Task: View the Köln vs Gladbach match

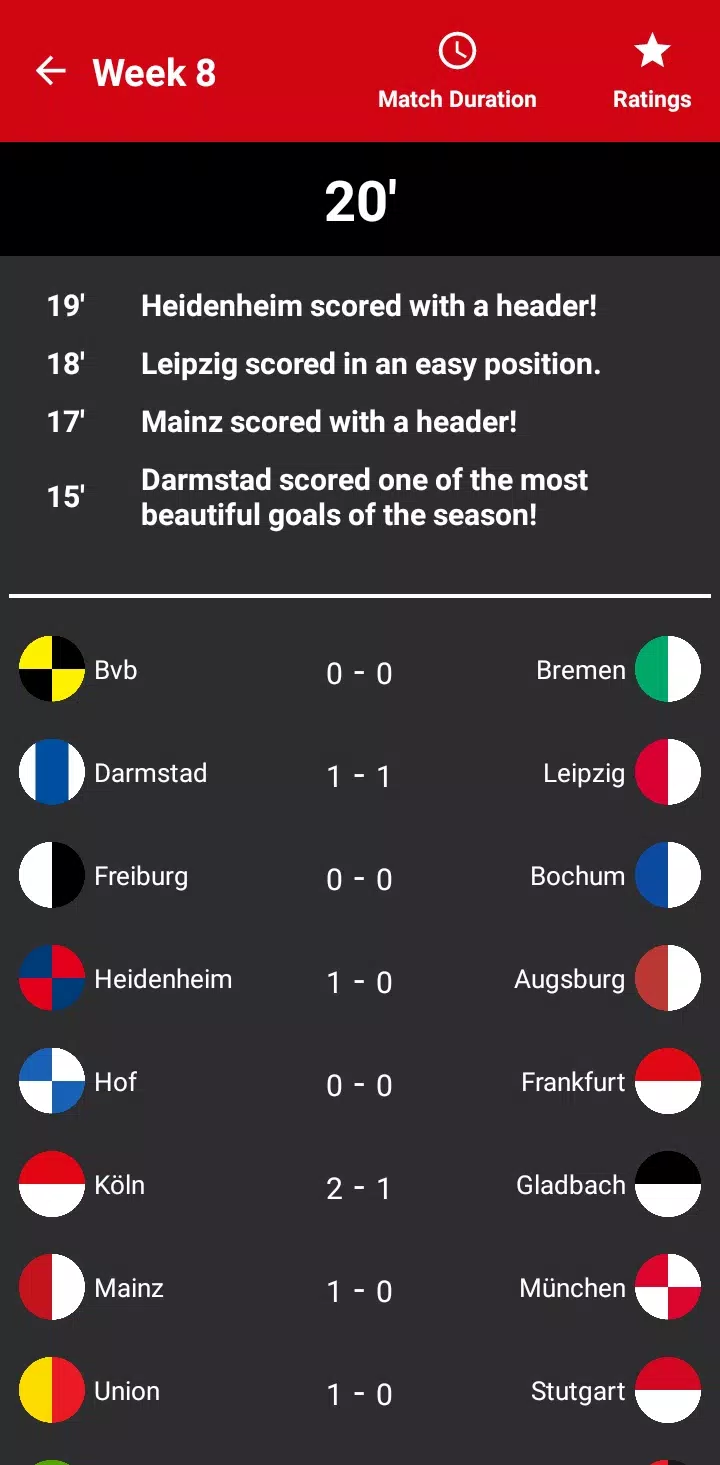Action: (359, 1186)
